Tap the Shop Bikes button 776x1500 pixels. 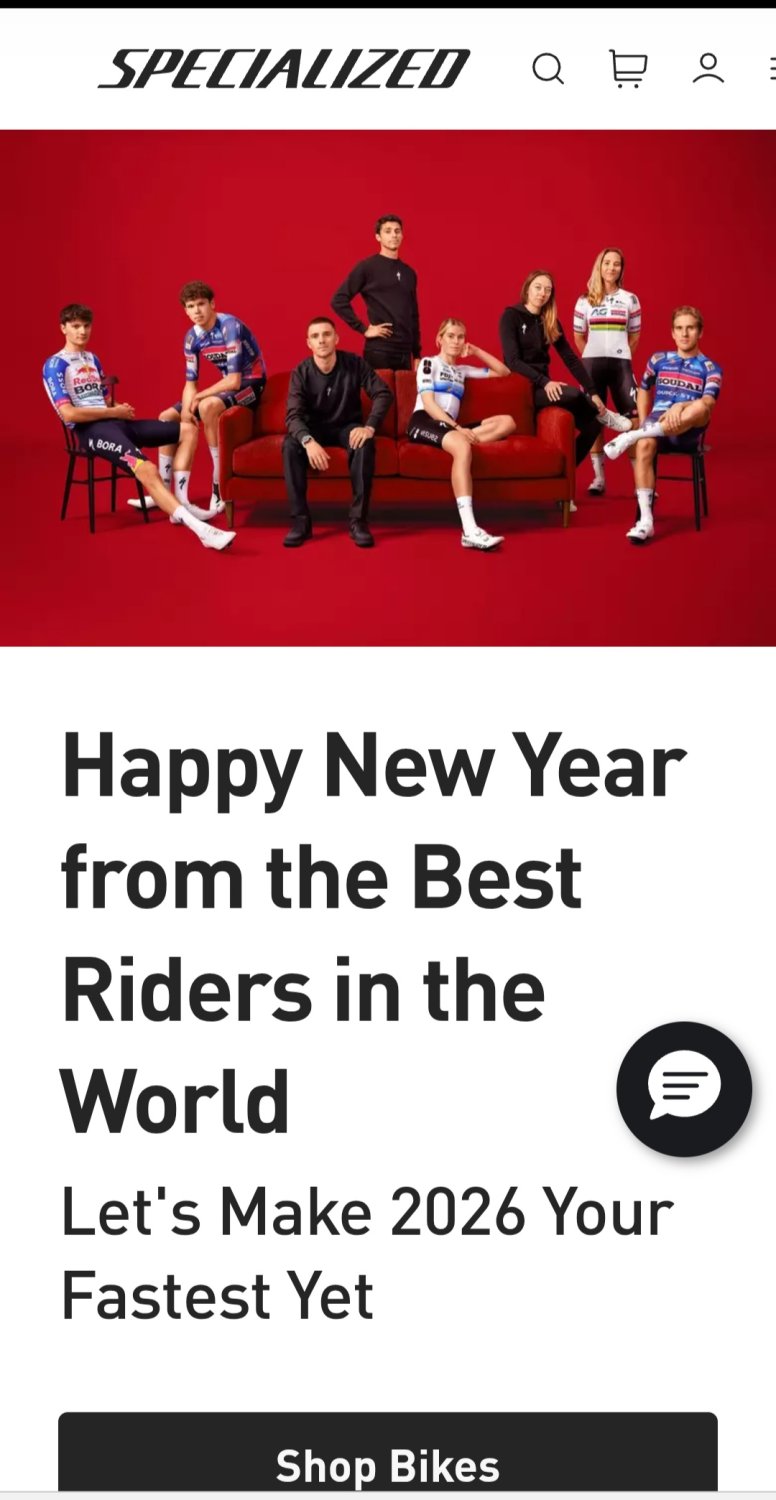coord(388,1464)
